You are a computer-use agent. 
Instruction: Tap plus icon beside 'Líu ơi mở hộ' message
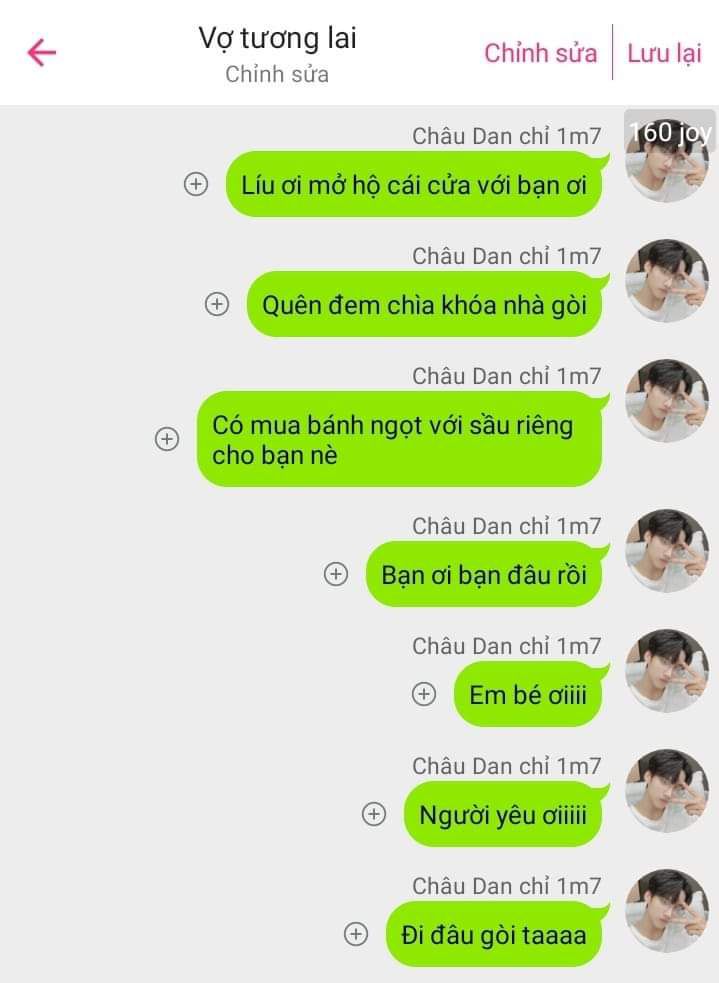196,184
